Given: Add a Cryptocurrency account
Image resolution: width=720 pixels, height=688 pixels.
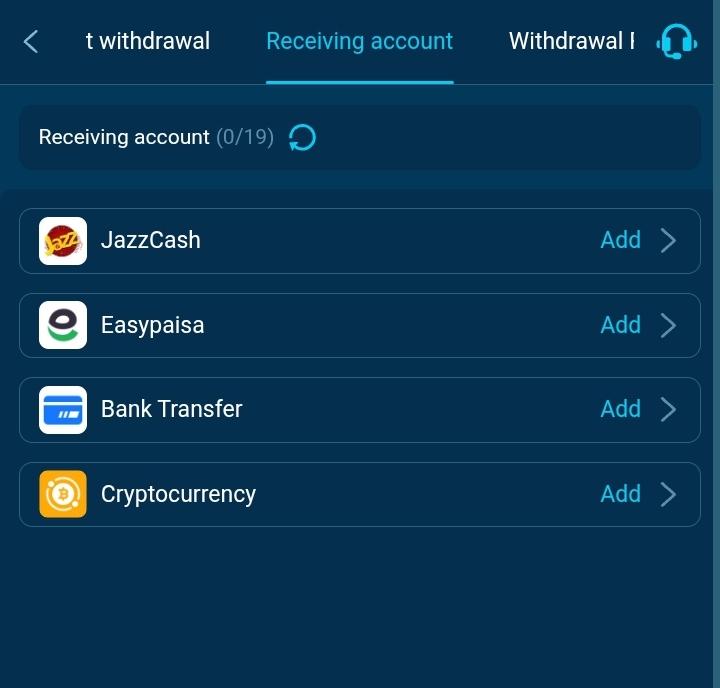Looking at the screenshot, I should pyautogui.click(x=620, y=494).
